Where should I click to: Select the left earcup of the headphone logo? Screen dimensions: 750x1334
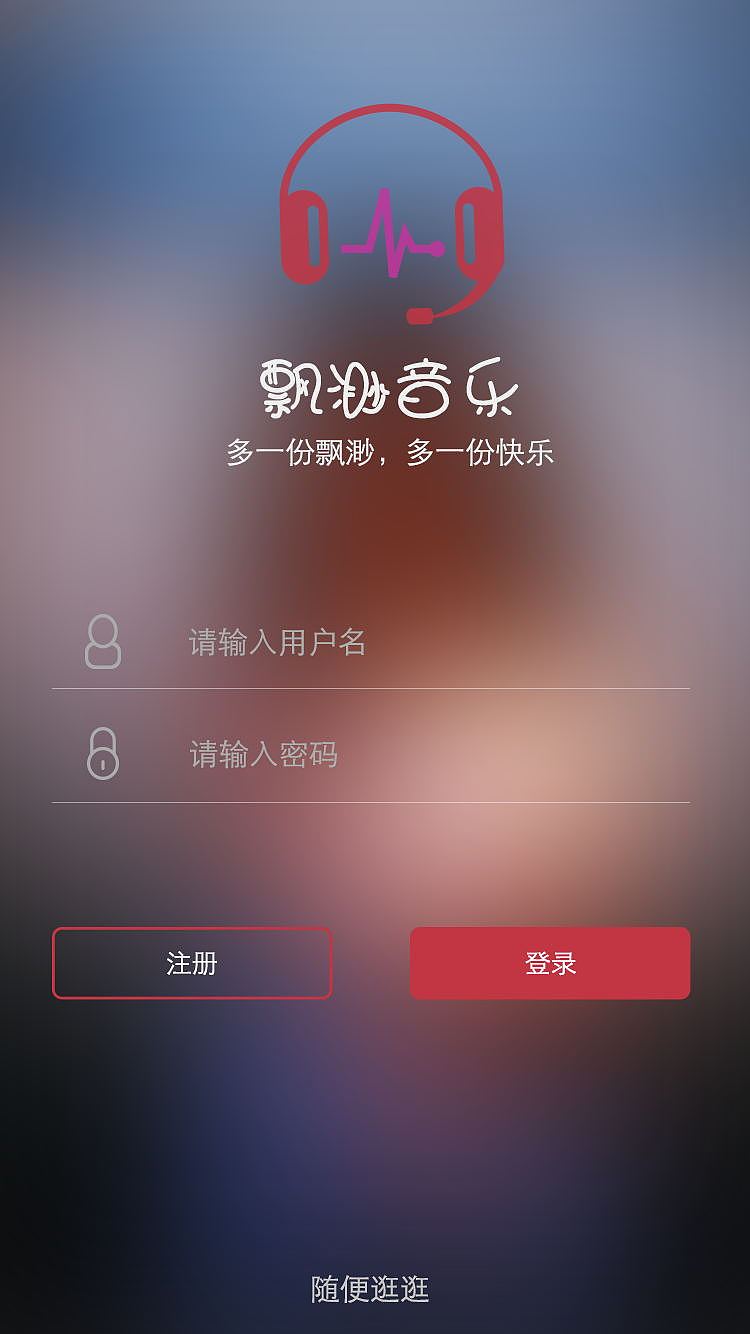click(x=305, y=235)
